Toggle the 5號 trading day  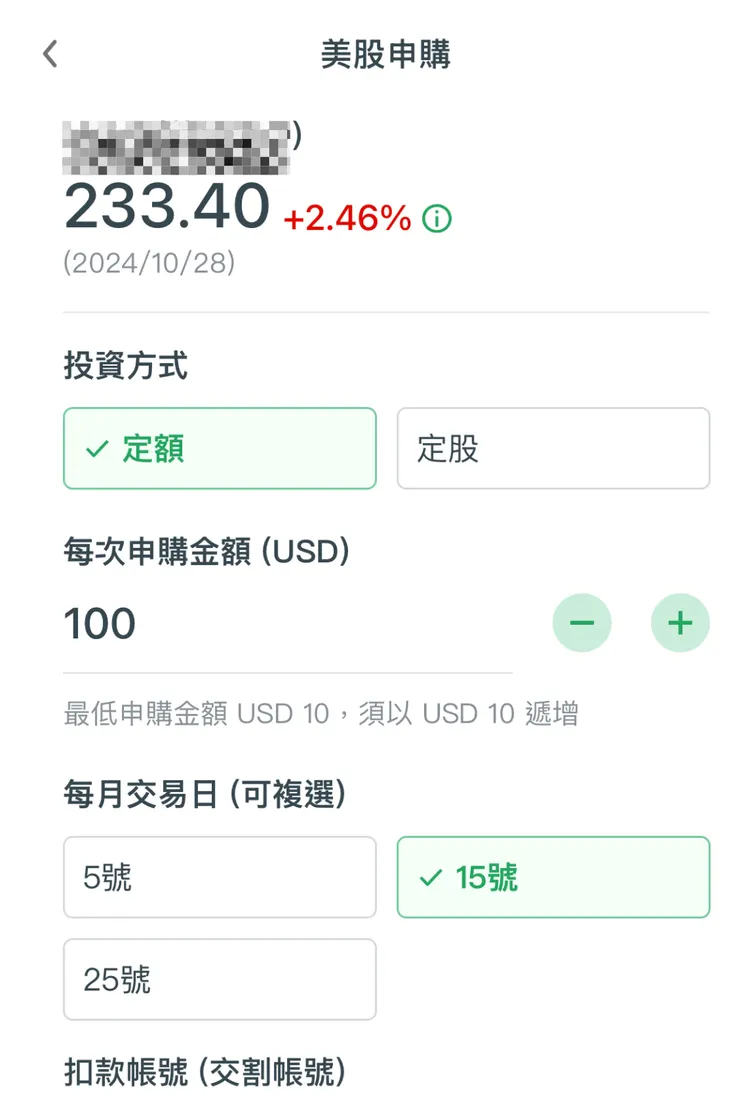coord(219,877)
